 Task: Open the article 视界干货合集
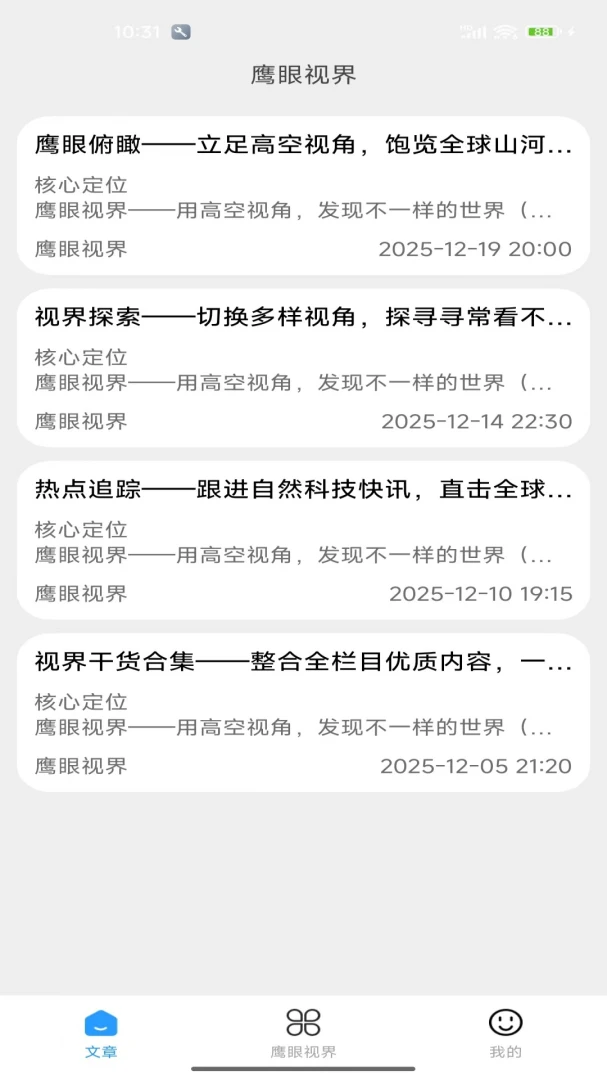click(x=303, y=712)
